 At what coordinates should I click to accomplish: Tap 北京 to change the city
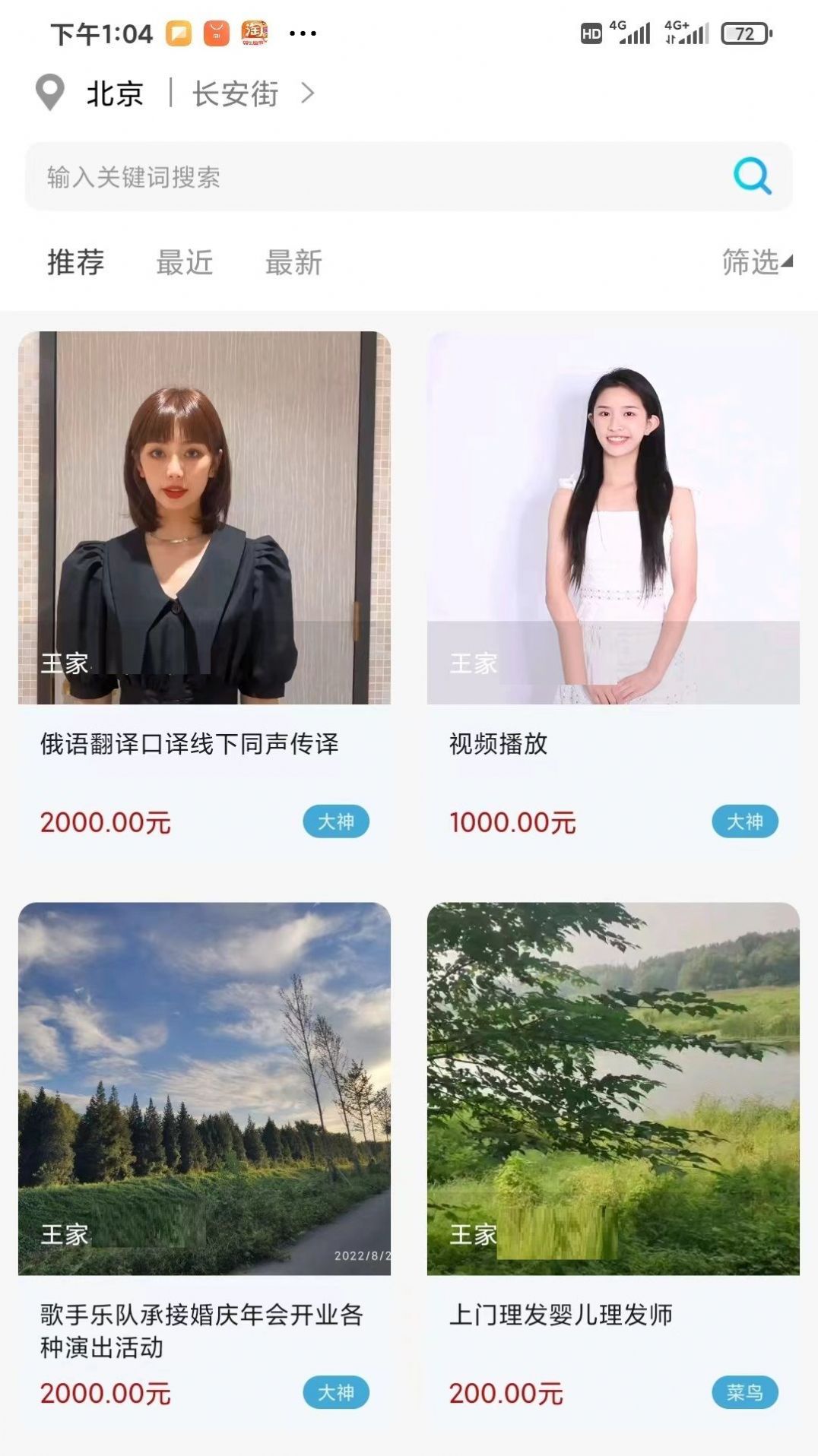pos(114,93)
